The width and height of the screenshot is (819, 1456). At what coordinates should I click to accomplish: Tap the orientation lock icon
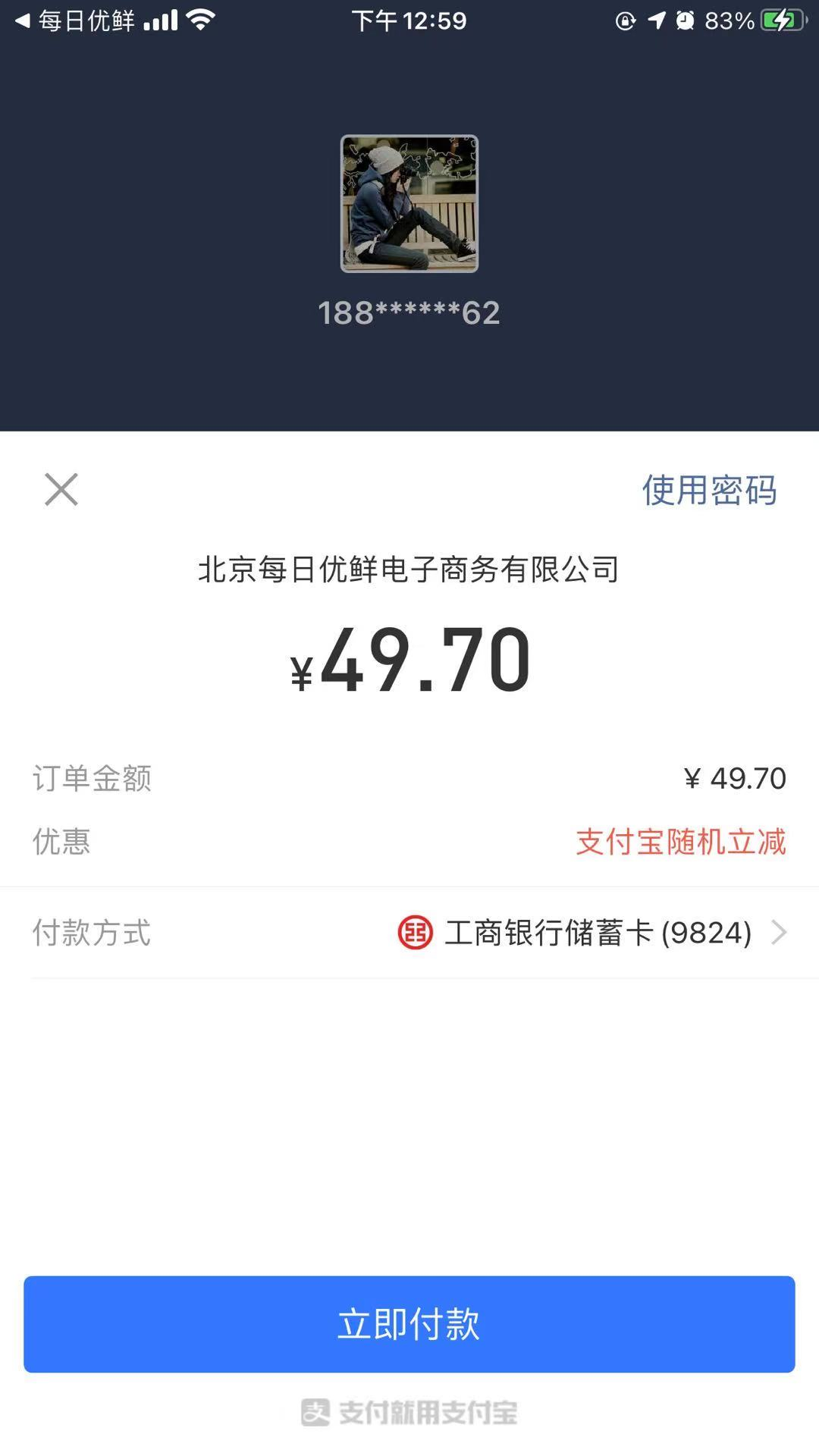[x=625, y=20]
